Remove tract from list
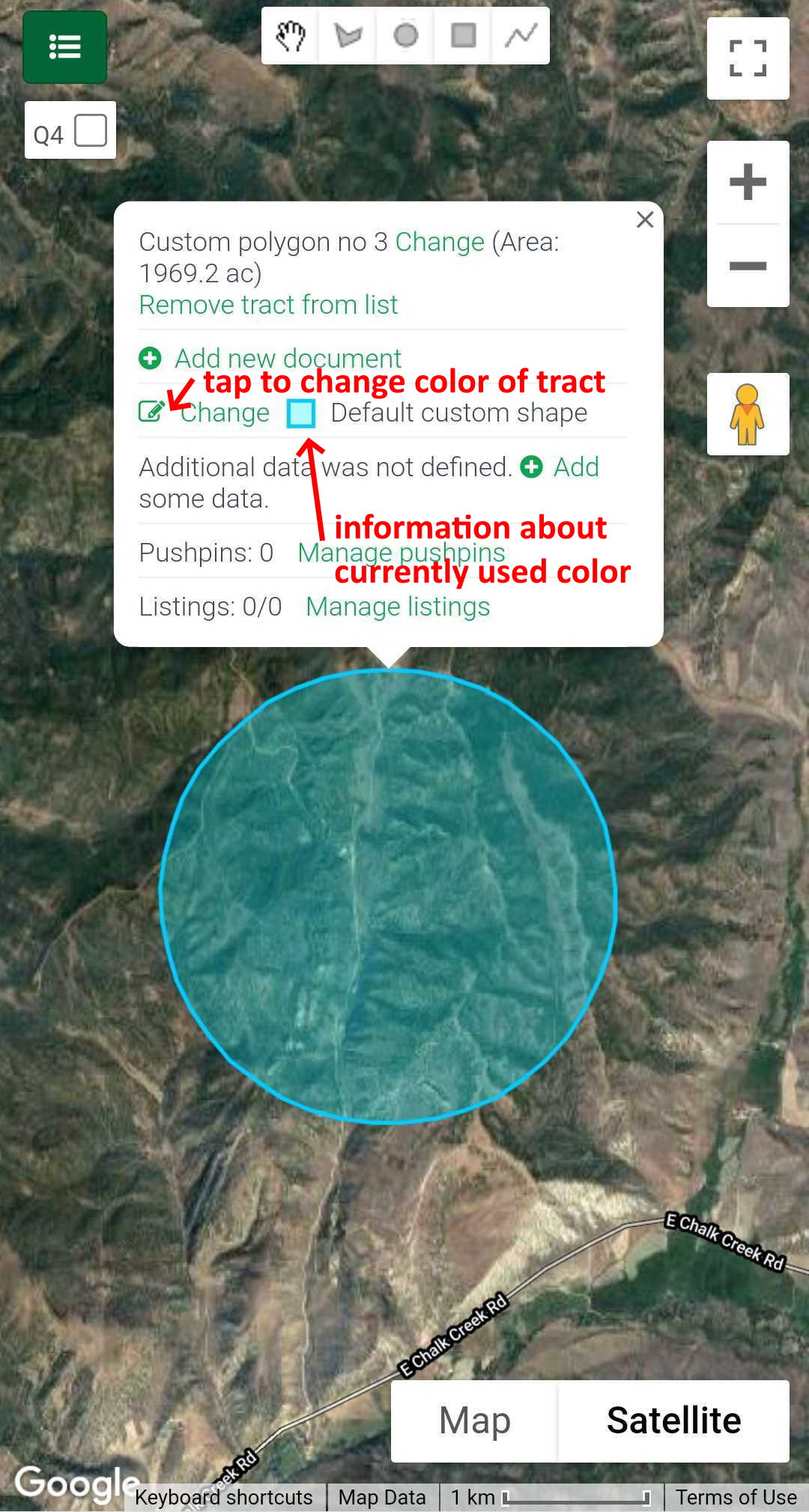The width and height of the screenshot is (809, 1512). pyautogui.click(x=268, y=305)
